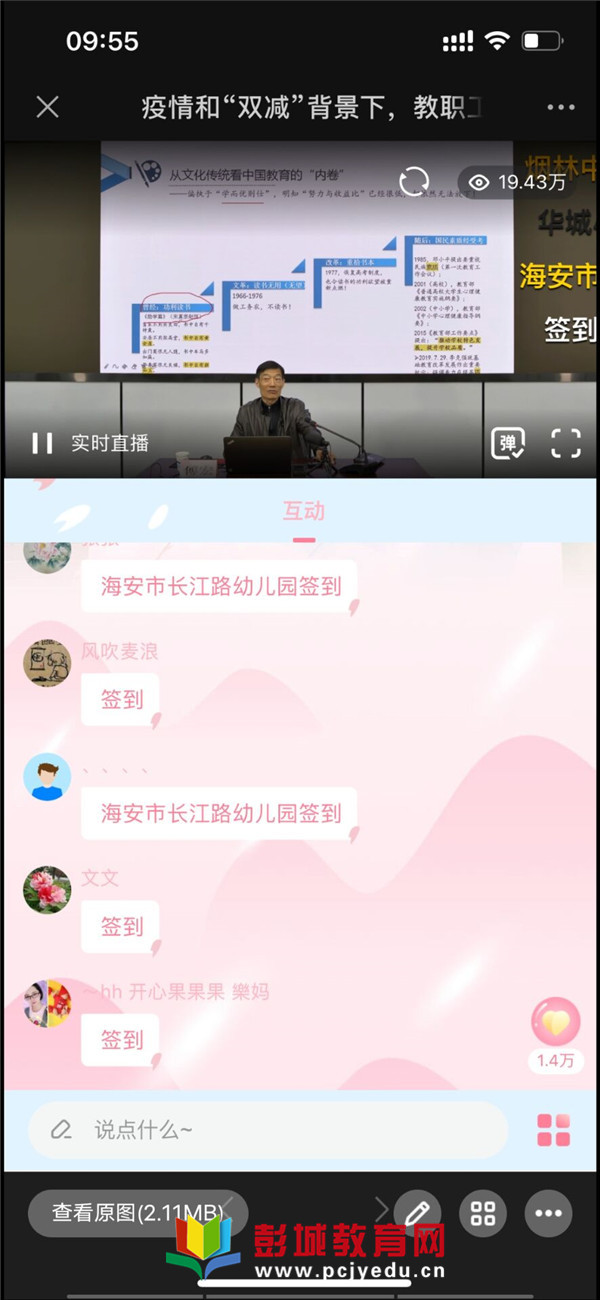Viewport: 600px width, 1300px height.
Task: View the original image (2.11MB)
Action: tap(137, 1213)
